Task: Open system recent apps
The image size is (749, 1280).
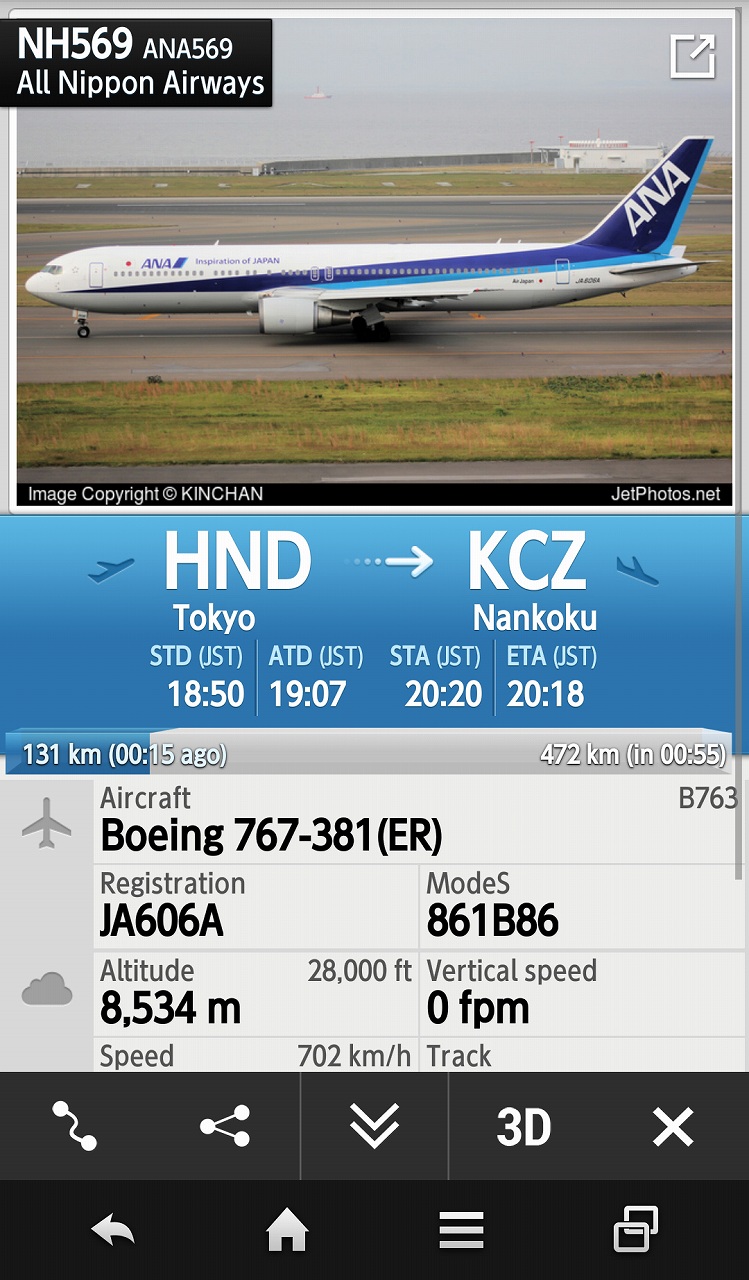Action: click(x=635, y=1230)
